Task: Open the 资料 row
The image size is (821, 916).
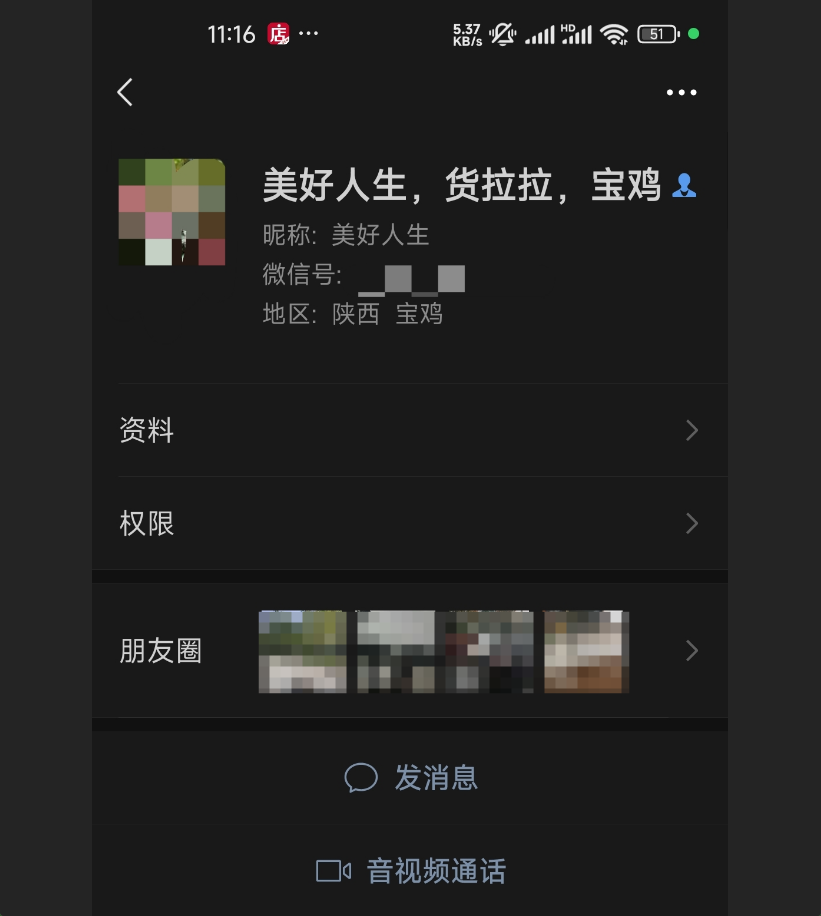Action: 409,431
